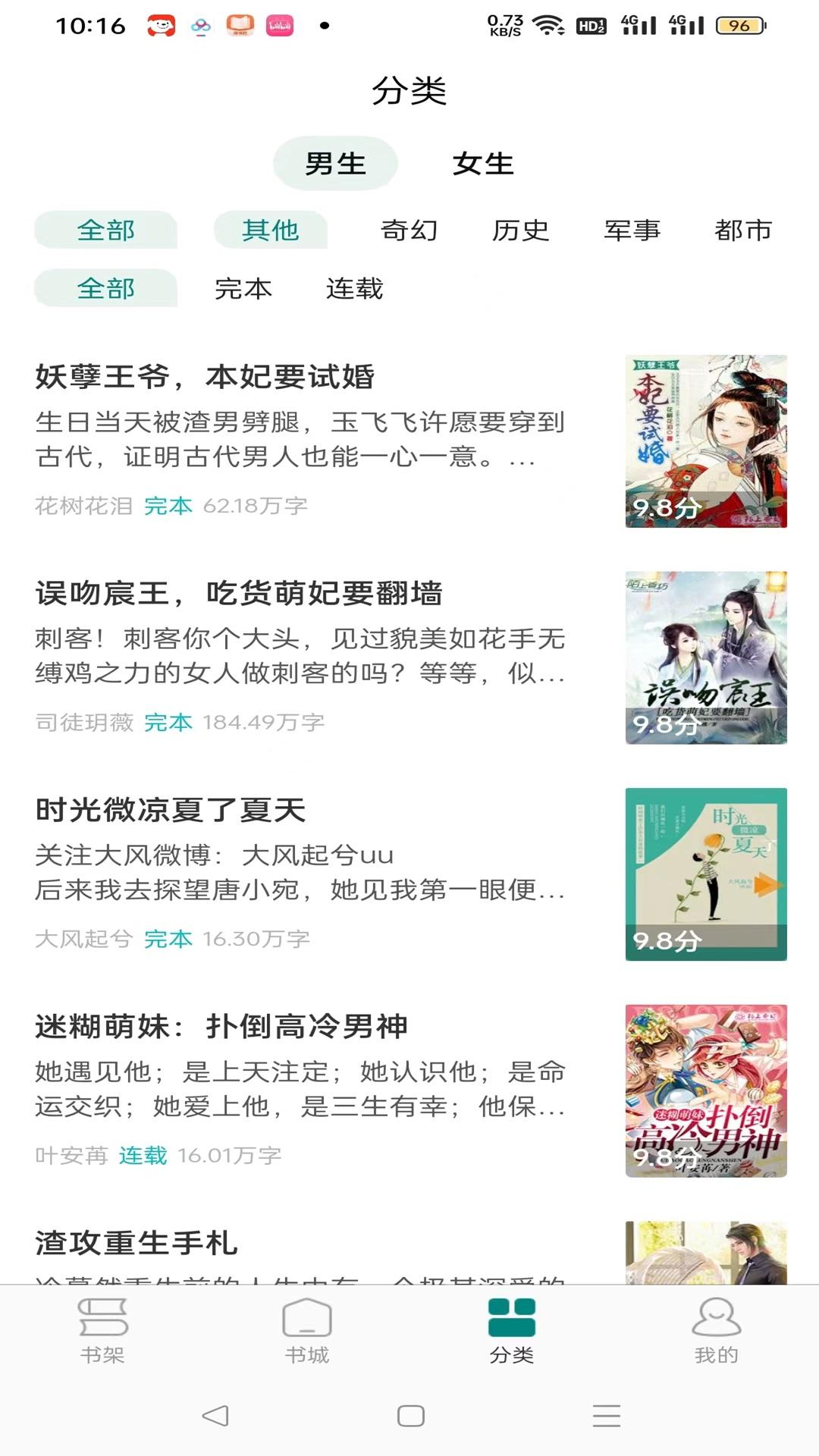Viewport: 819px width, 1456px height.
Task: Select the 都市 urban category
Action: tap(744, 231)
